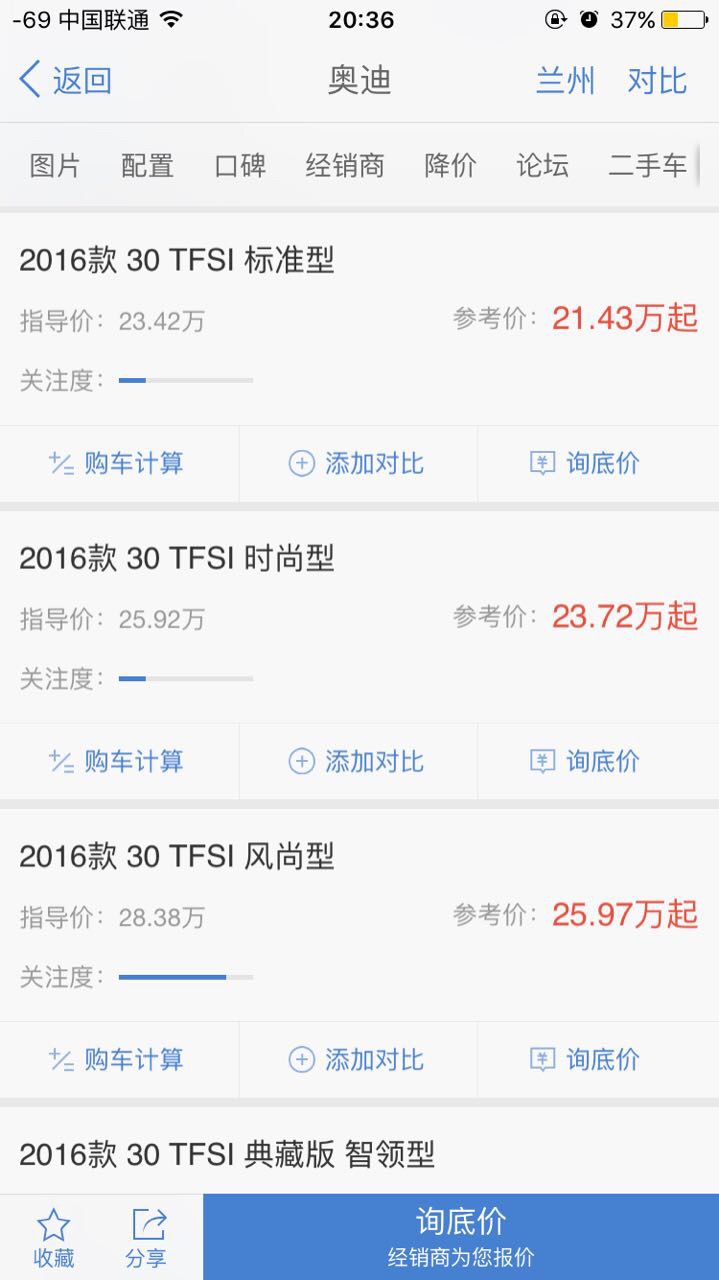Open 购车计算 for 30 TFSI 时尚型

119,761
